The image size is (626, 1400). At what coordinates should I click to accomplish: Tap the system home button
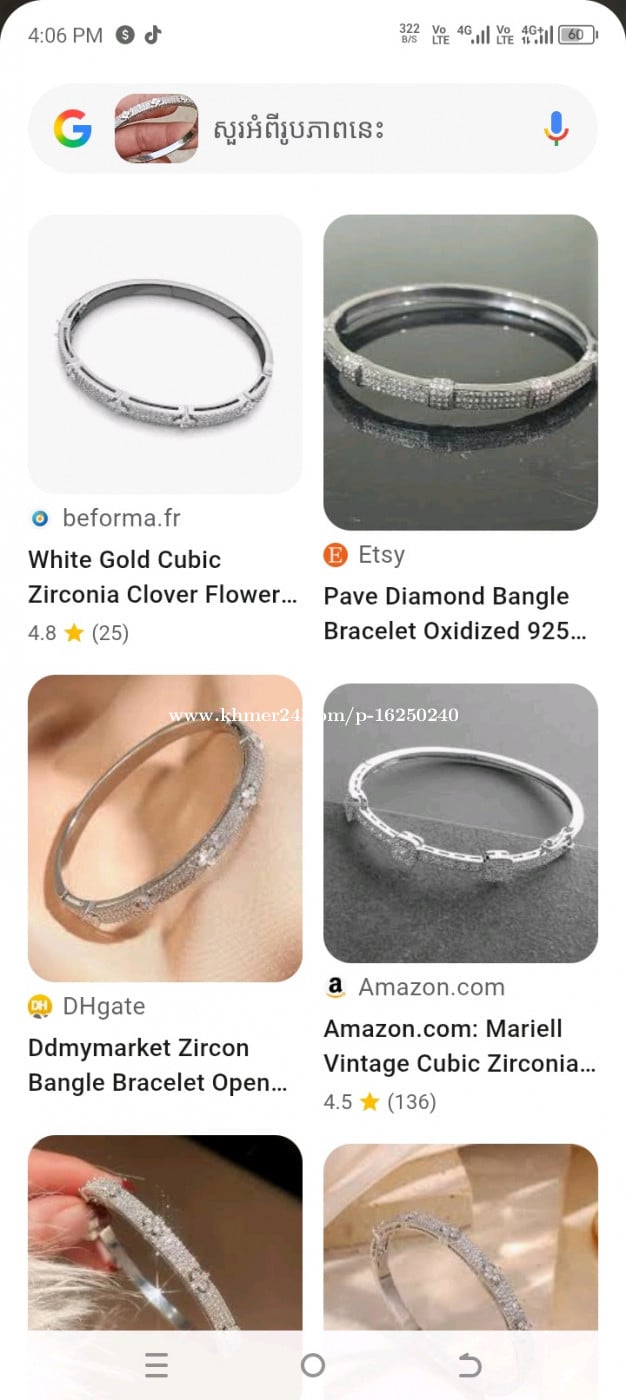(313, 1365)
